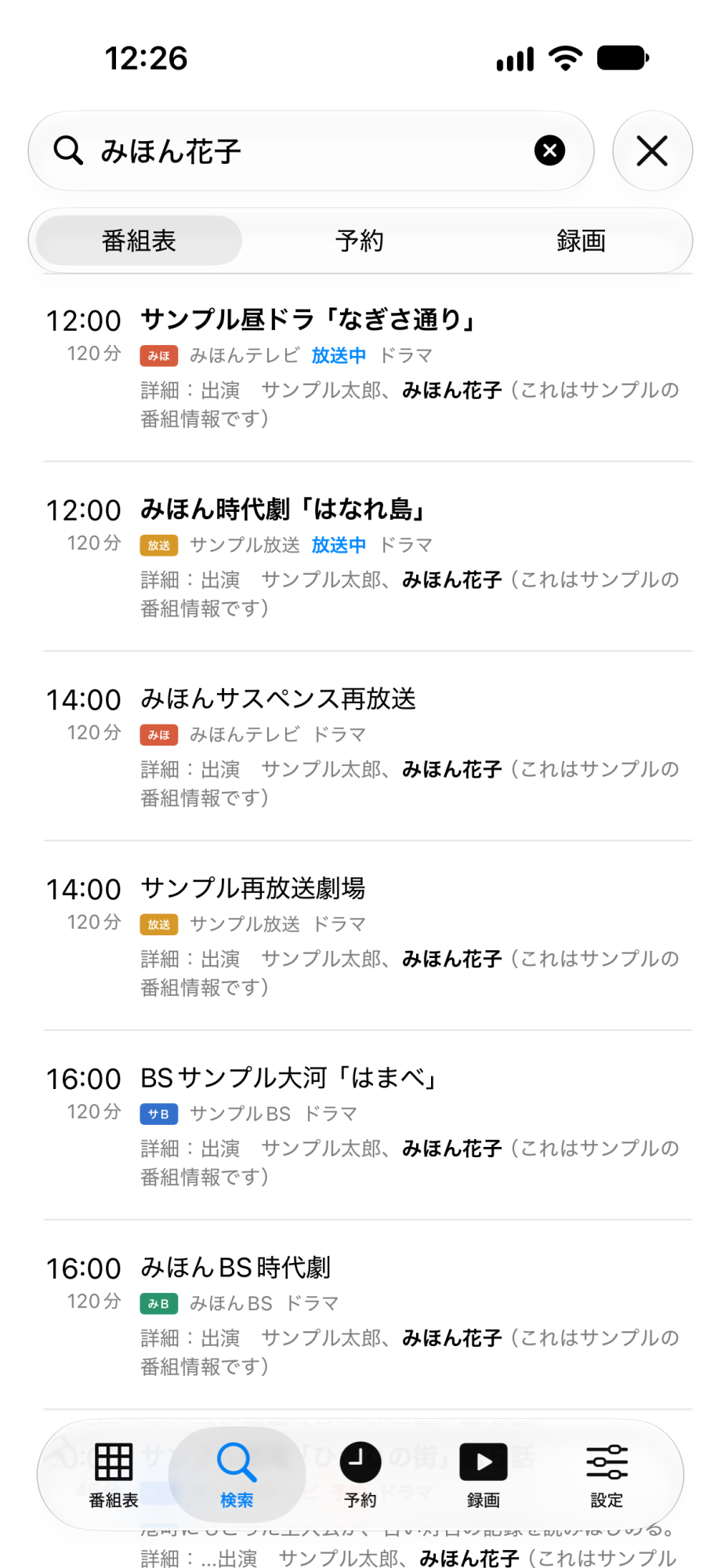Select 検索 in bottom bar
Screen dimensions: 721x1568
coord(237,1475)
